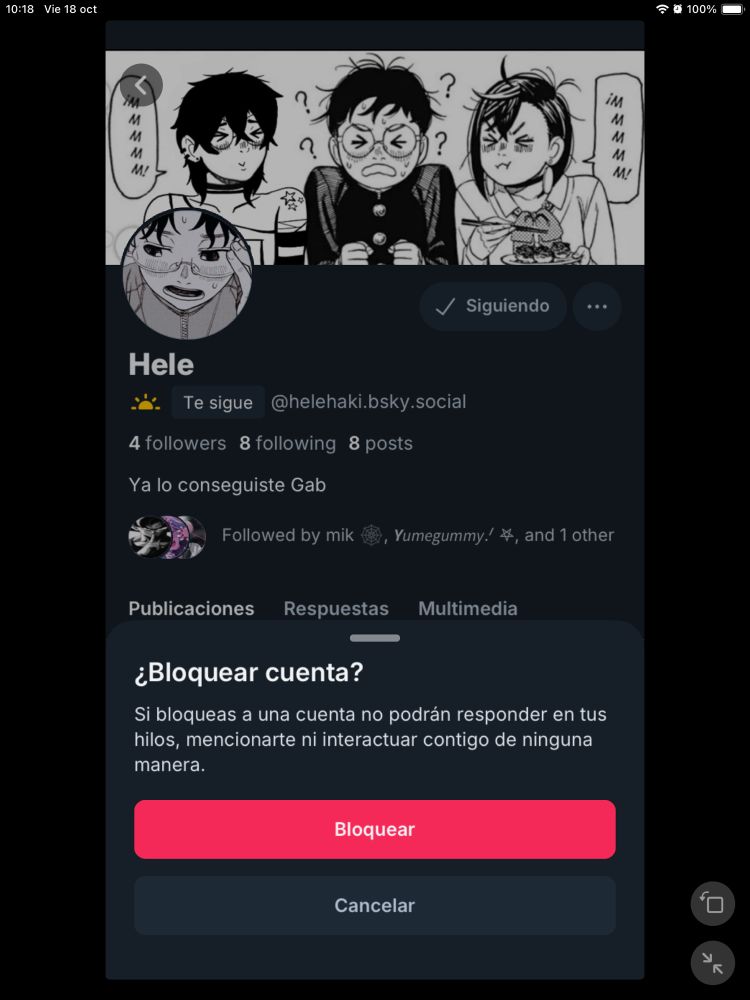
Task: View Hele's profile avatar
Action: 187,276
